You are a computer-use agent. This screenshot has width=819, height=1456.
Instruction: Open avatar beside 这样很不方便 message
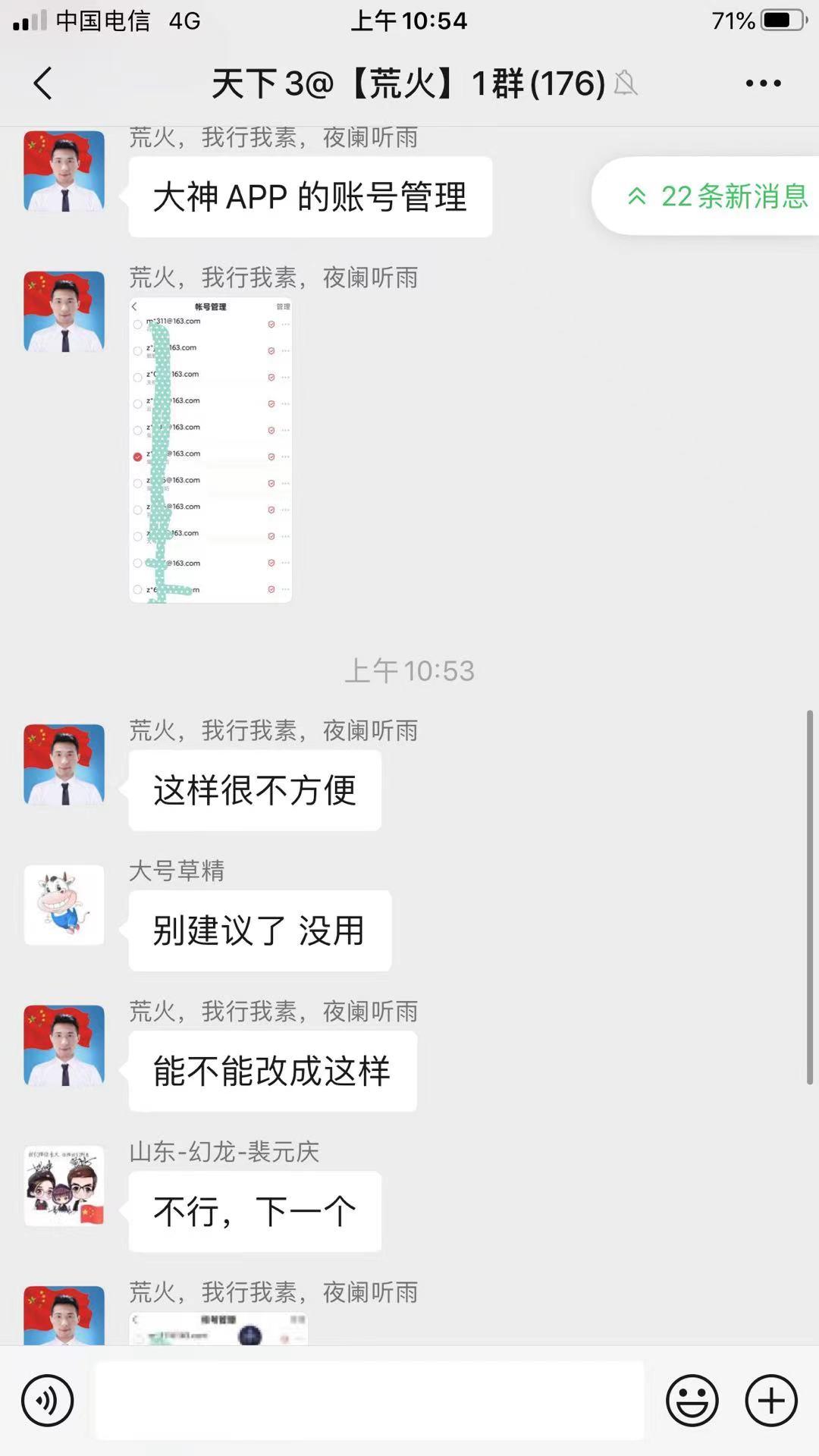click(64, 764)
